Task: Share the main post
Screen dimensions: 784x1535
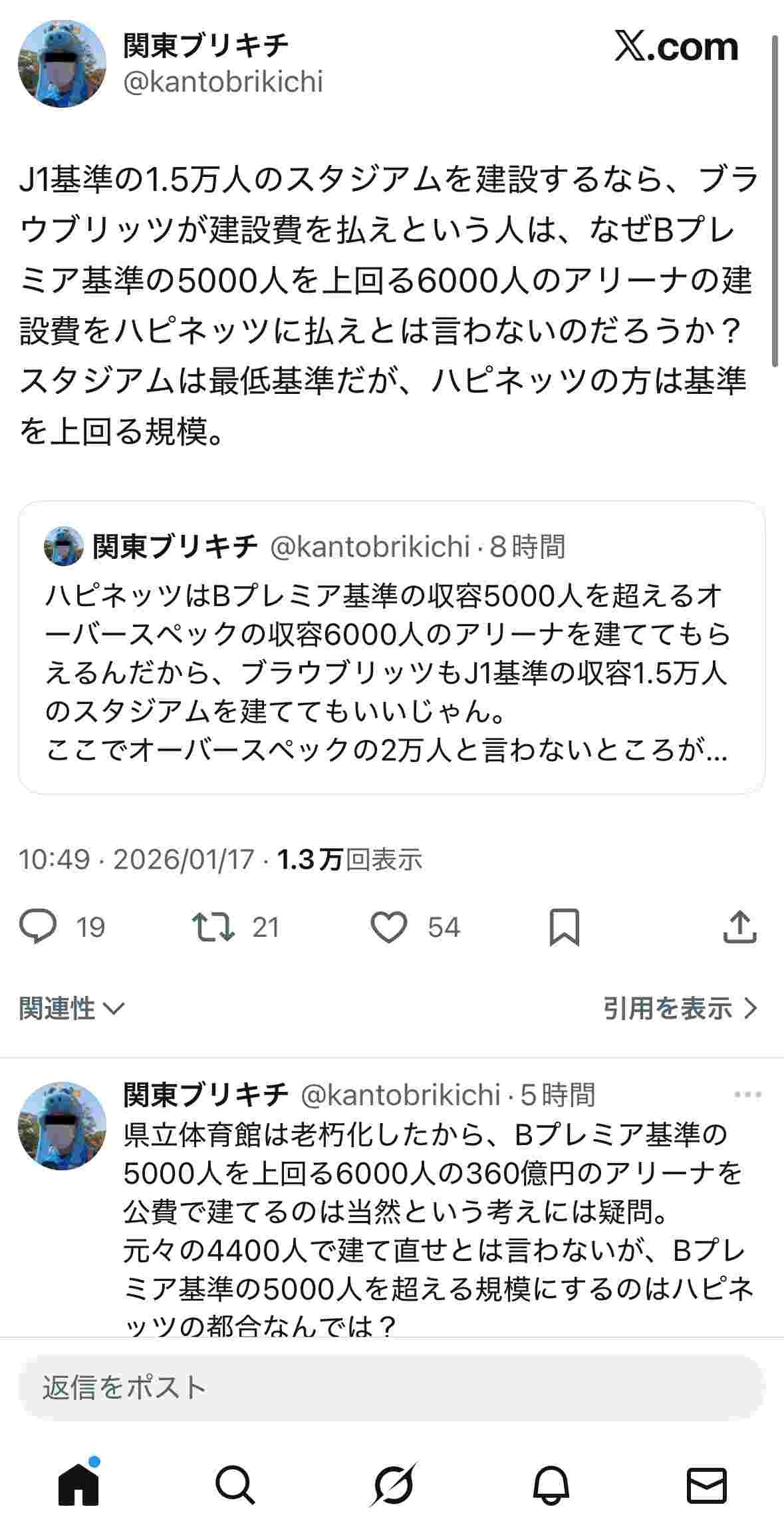Action: click(x=739, y=927)
